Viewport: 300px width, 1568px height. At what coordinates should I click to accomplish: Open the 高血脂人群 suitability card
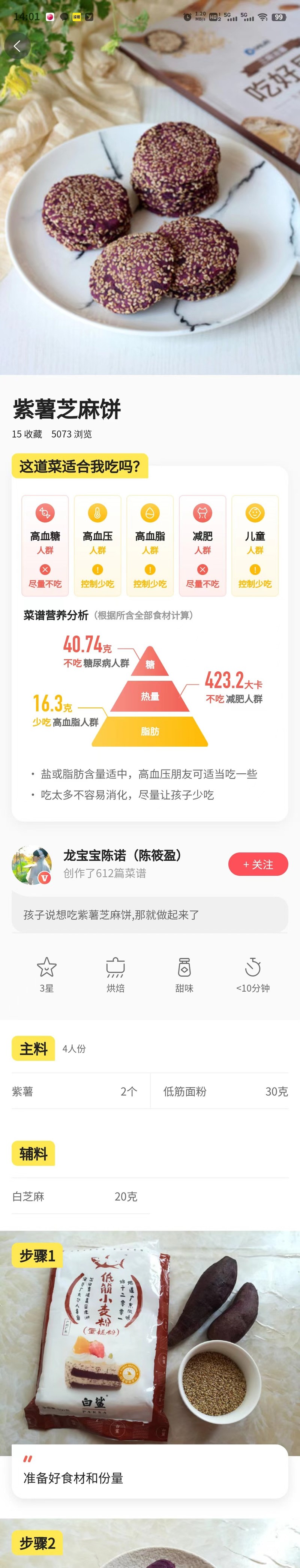pyautogui.click(x=150, y=545)
